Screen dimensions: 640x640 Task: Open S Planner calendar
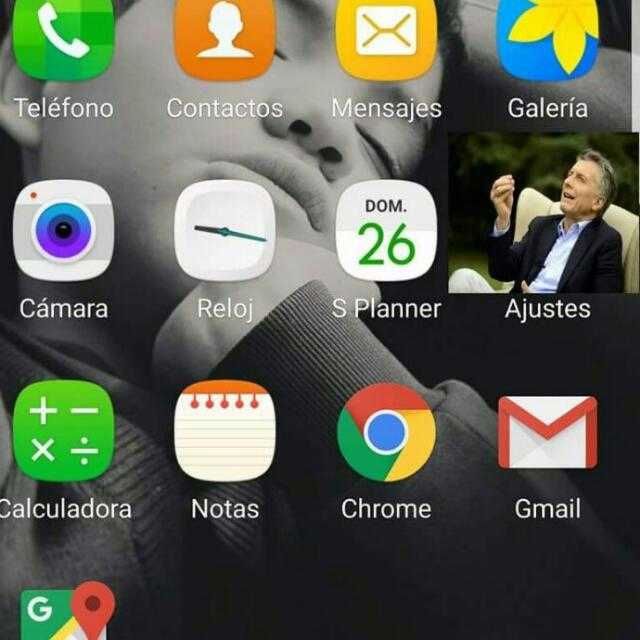pos(386,230)
